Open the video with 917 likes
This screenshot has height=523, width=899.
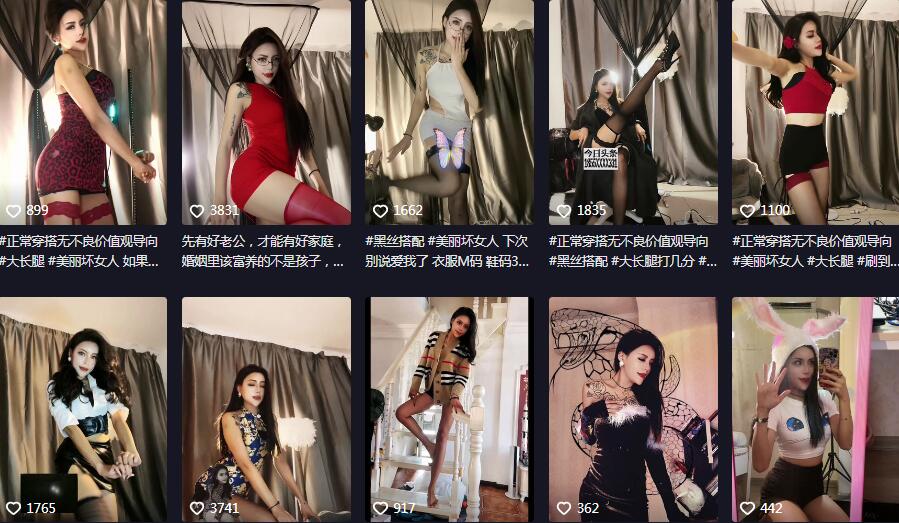[449, 408]
